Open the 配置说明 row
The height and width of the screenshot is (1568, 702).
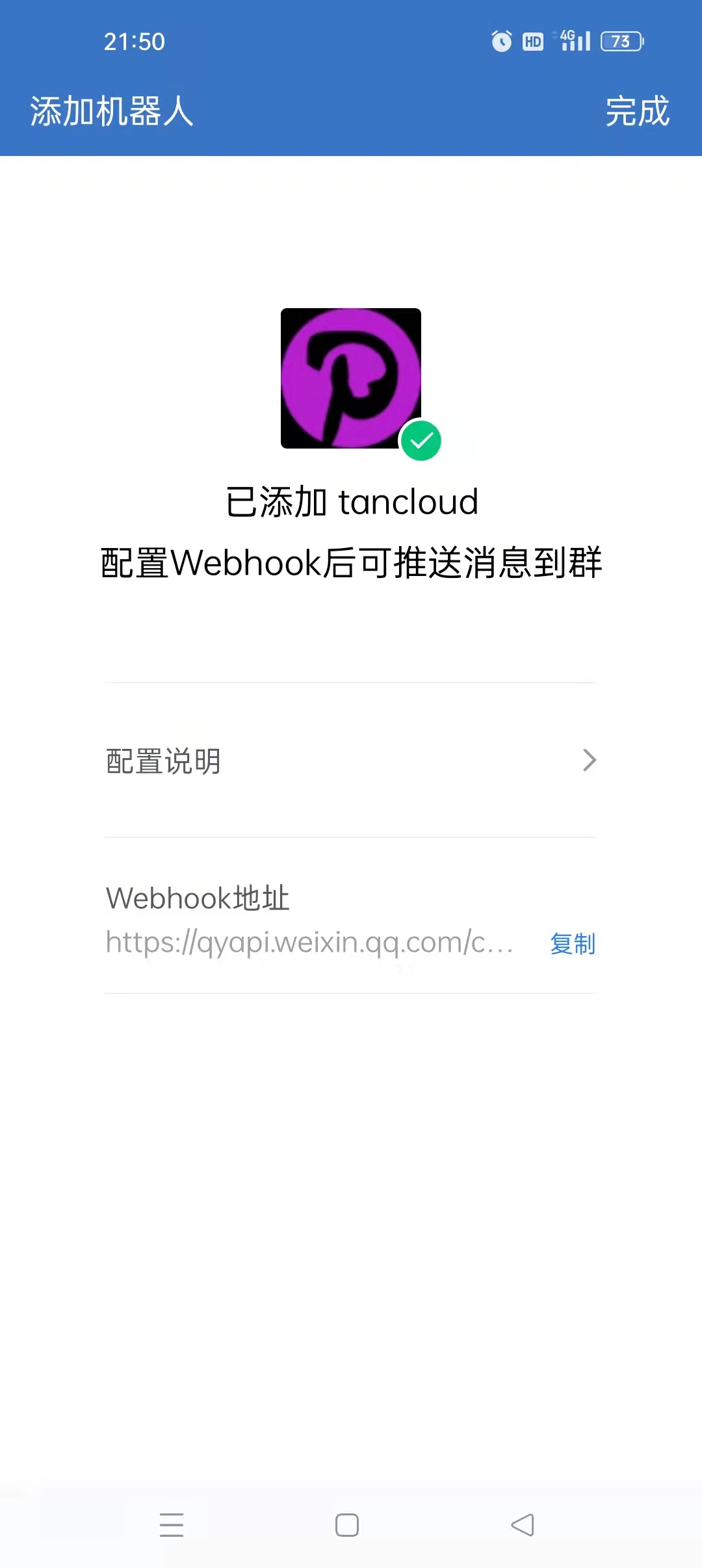(x=350, y=761)
